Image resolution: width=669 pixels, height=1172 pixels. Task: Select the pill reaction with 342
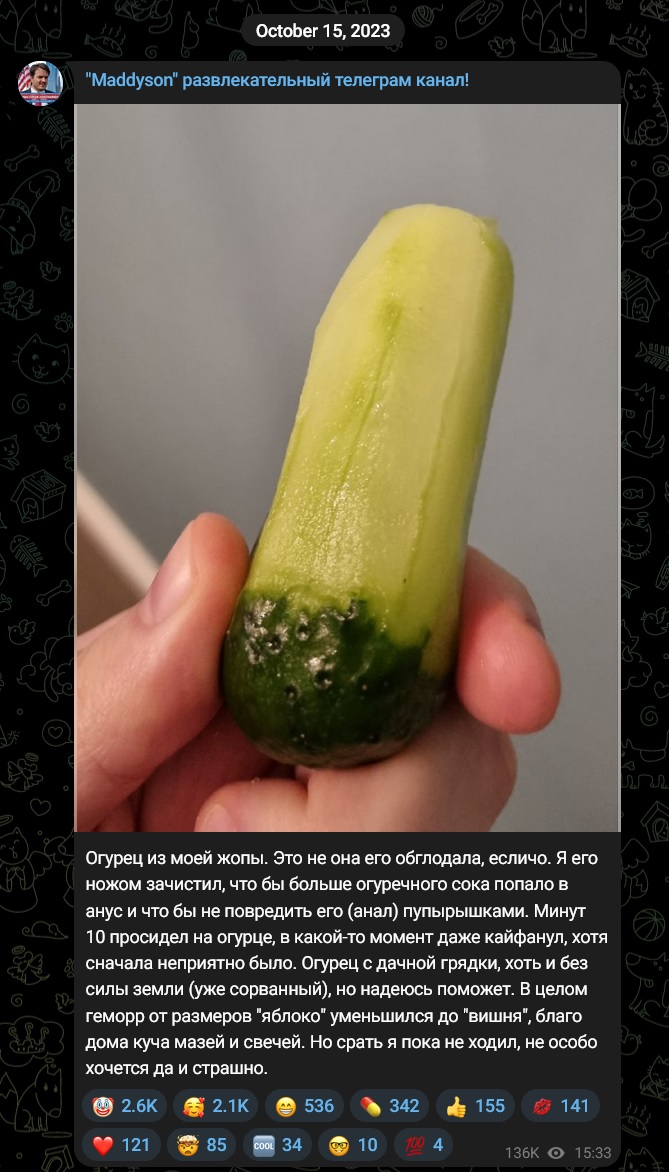389,1105
